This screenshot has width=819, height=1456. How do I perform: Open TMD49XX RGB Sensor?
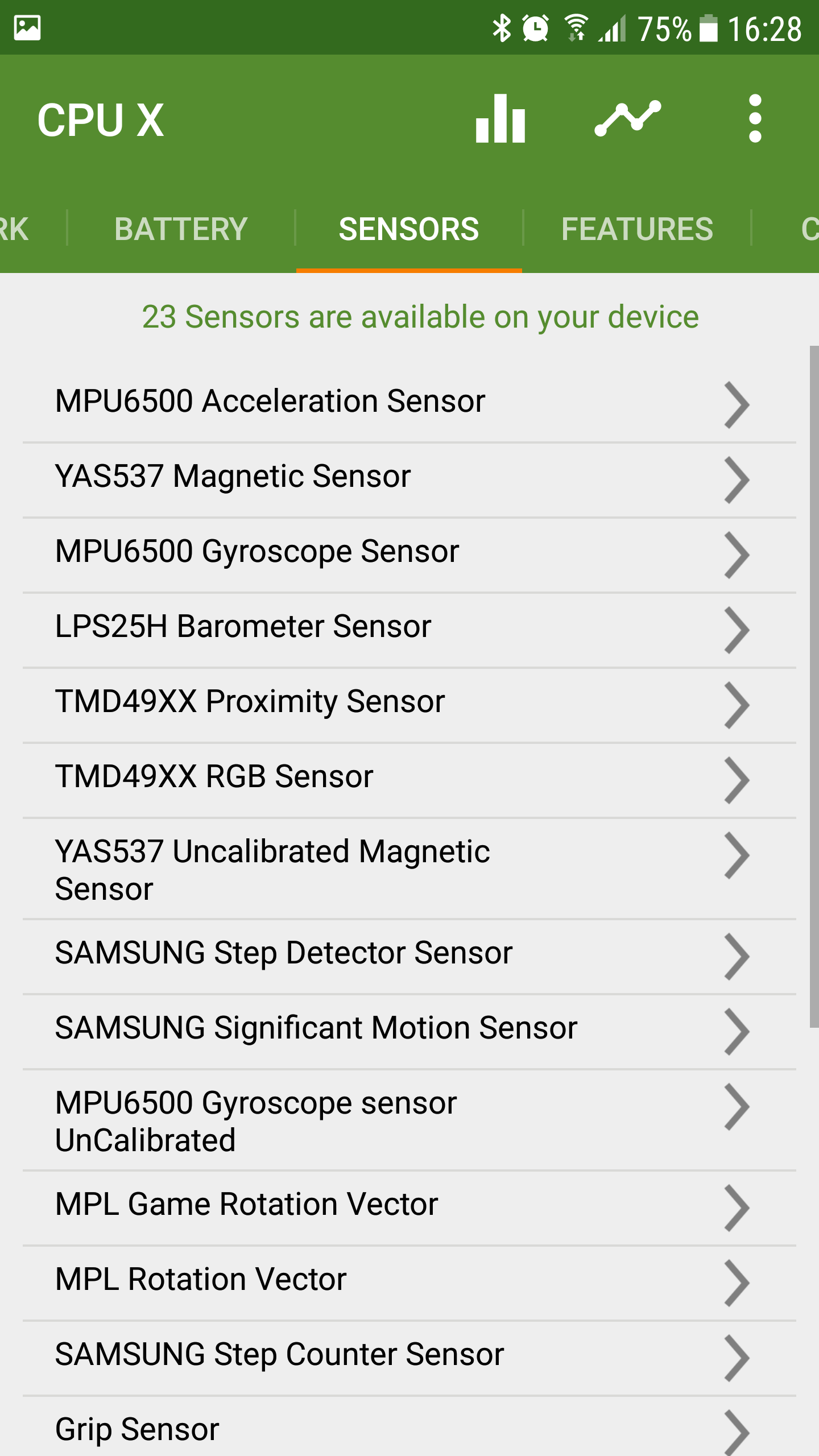click(409, 780)
